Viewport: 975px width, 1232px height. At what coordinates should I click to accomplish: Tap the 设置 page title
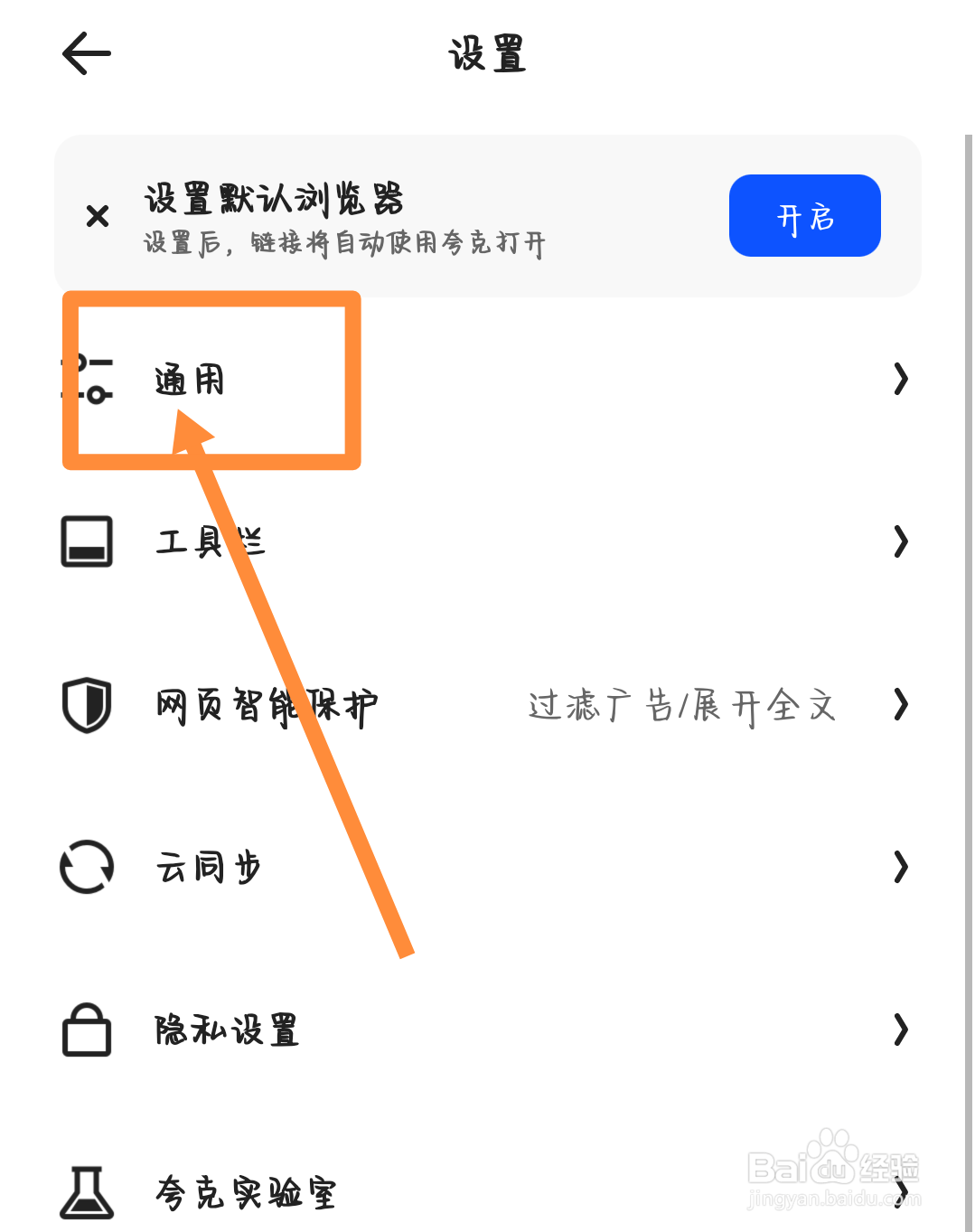487,53
